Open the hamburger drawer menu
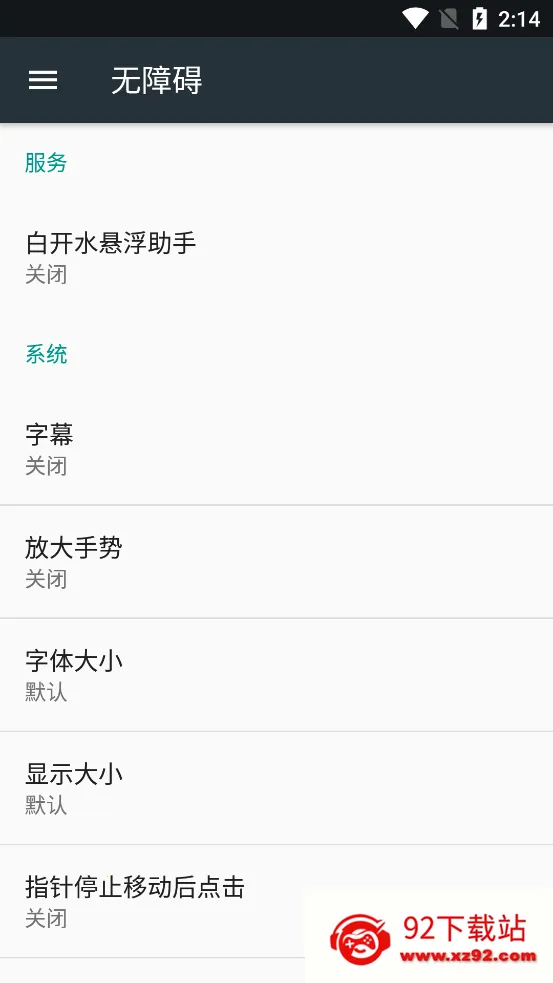Screen dimensions: 553x983 point(43,80)
